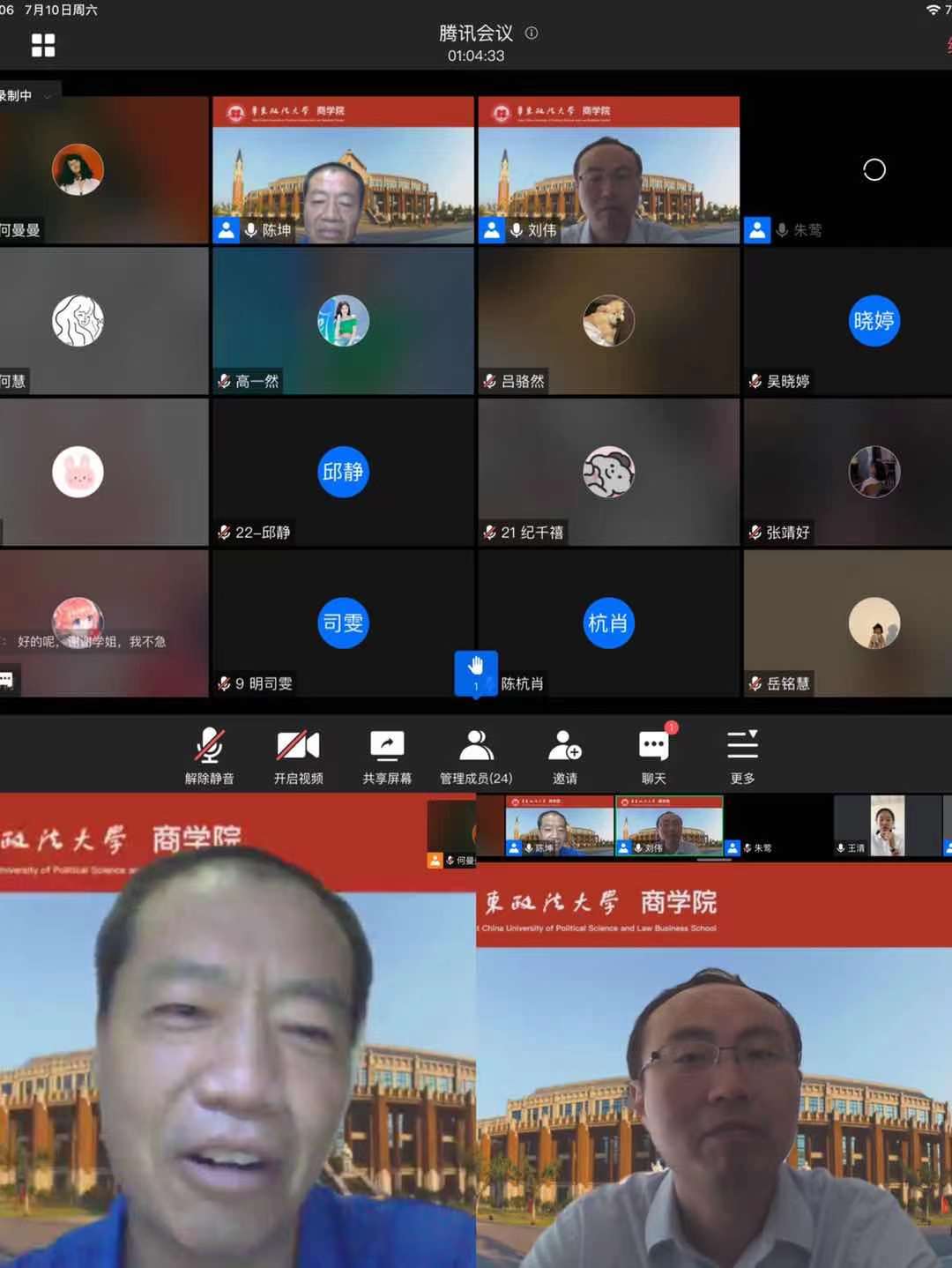
Task: Start 共享屏幕 screen sharing
Action: (x=387, y=756)
